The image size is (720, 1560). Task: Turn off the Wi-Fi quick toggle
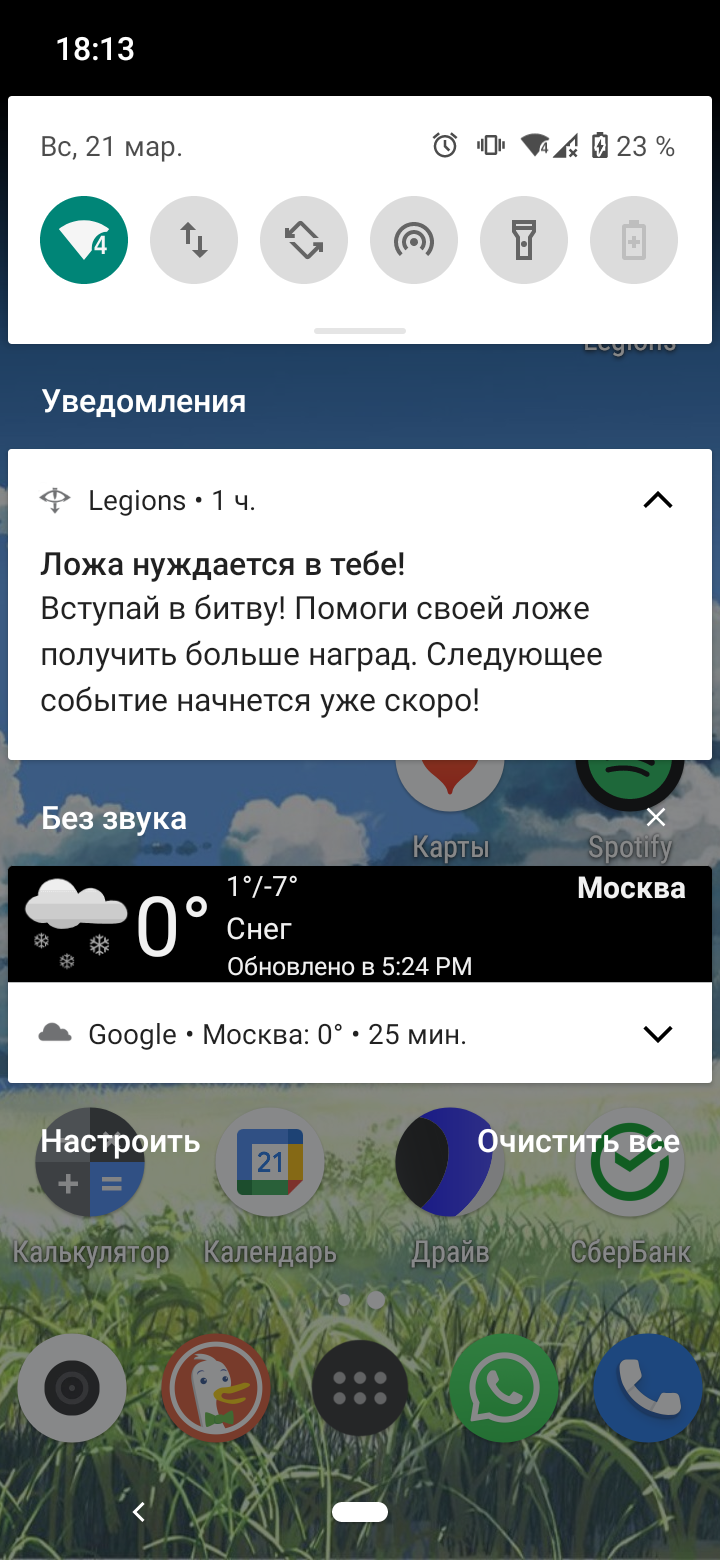click(84, 241)
